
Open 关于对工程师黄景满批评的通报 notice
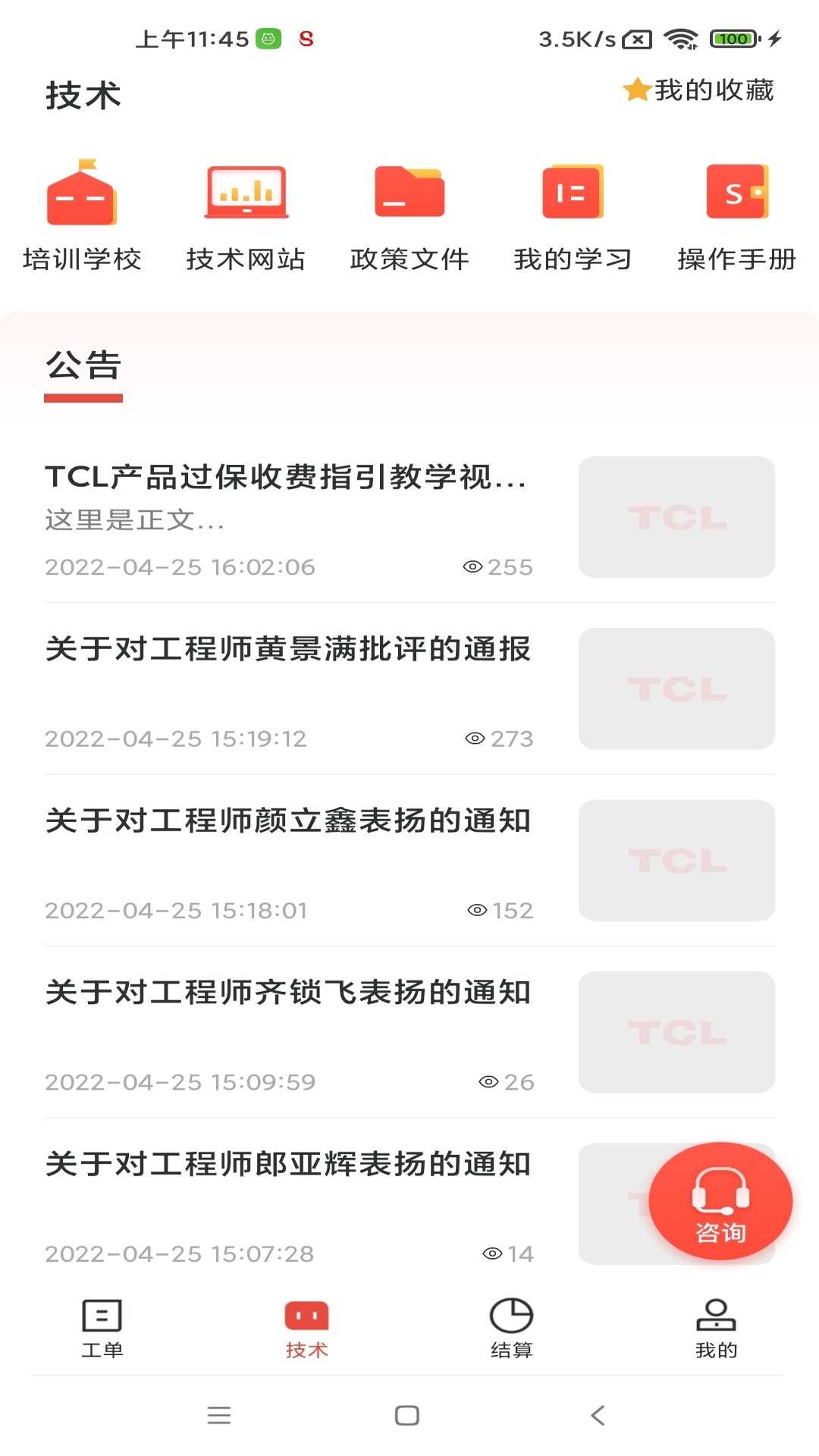pyautogui.click(x=288, y=648)
